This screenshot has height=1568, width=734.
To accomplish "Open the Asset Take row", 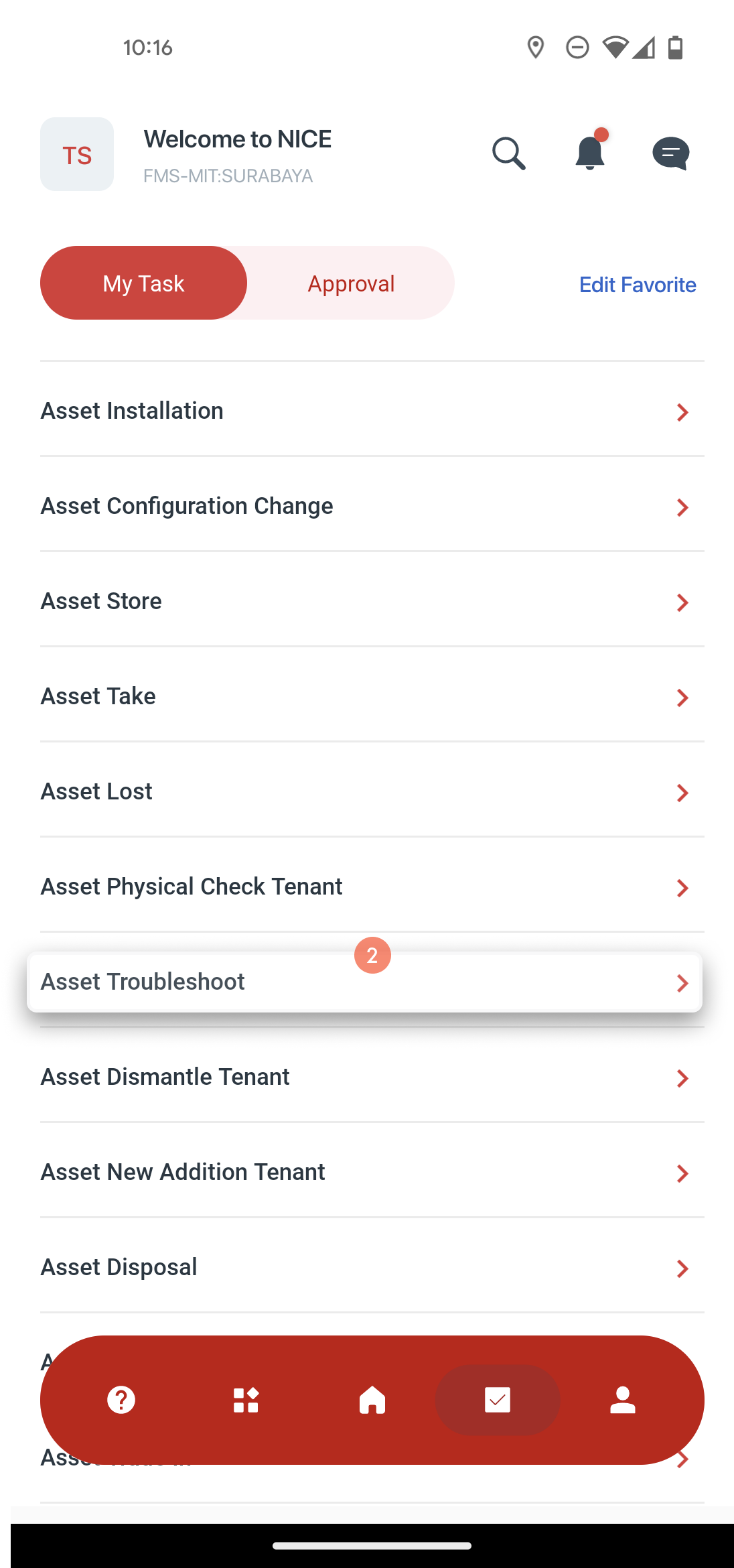I will 372,696.
